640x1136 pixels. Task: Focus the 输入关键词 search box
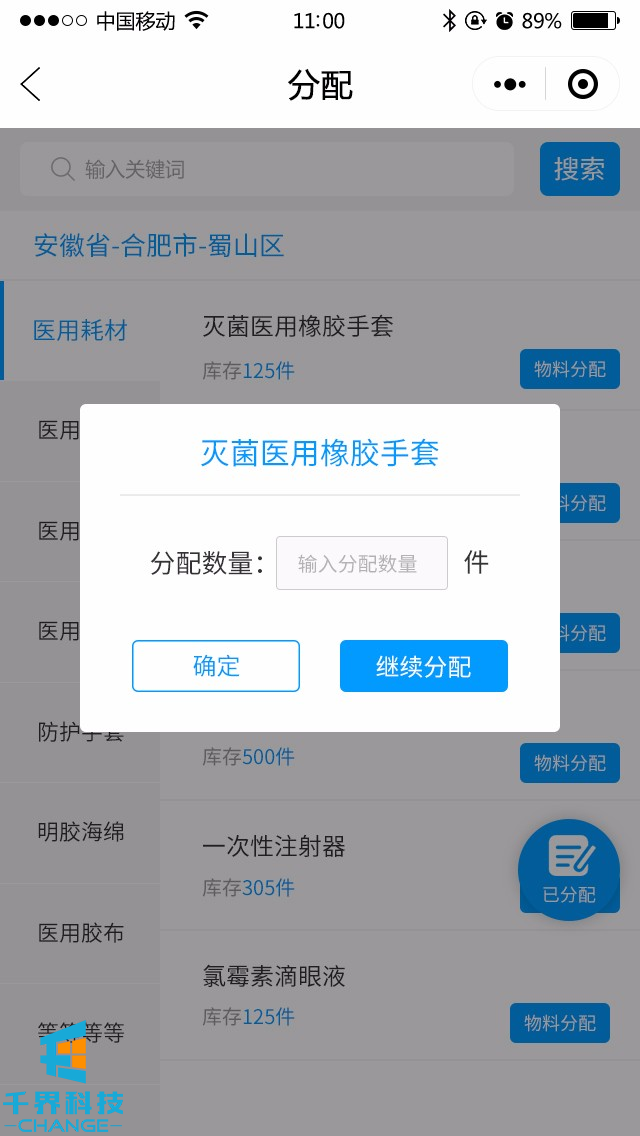[x=267, y=169]
